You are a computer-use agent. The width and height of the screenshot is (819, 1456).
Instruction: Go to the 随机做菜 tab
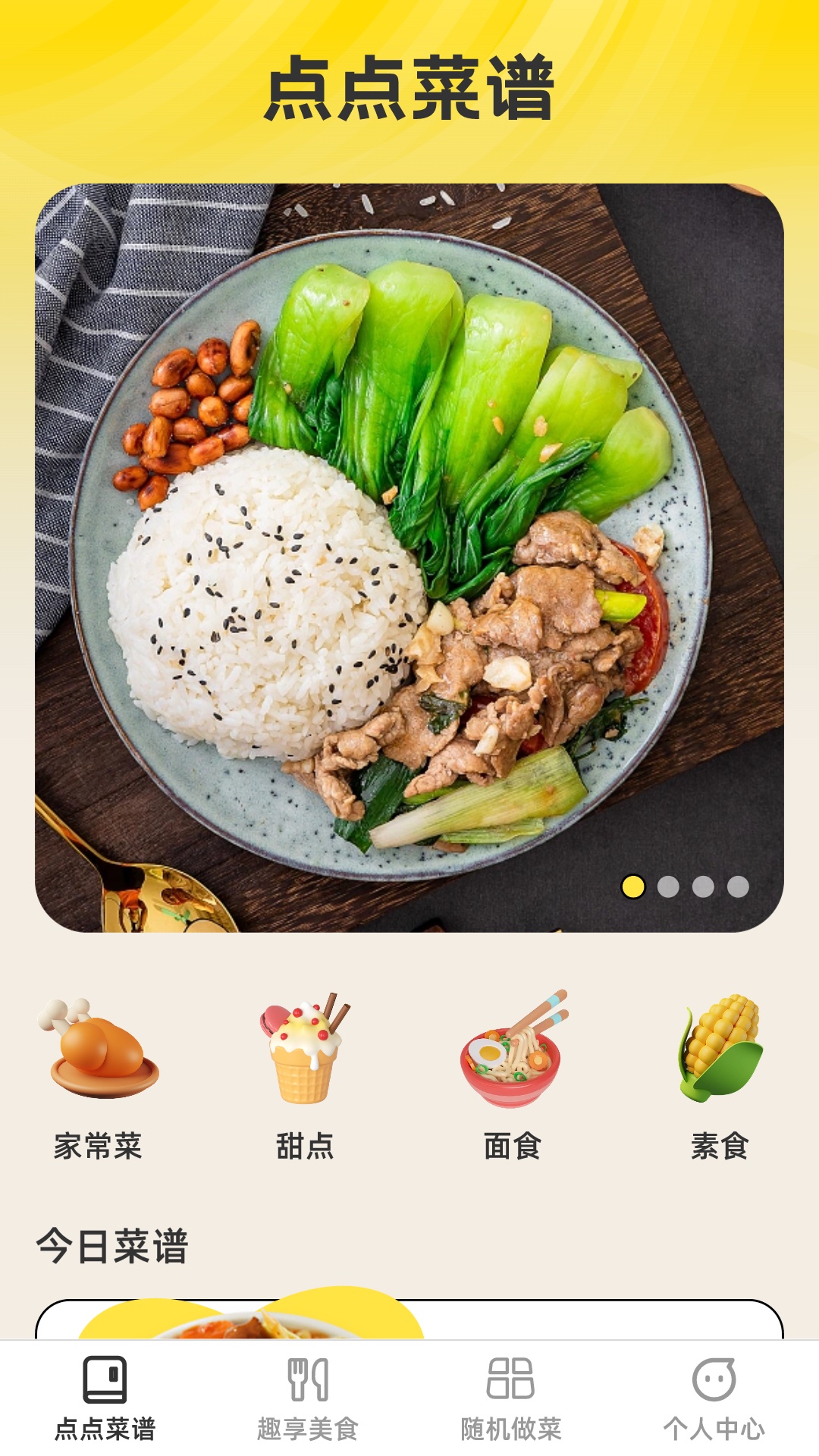tap(511, 1398)
